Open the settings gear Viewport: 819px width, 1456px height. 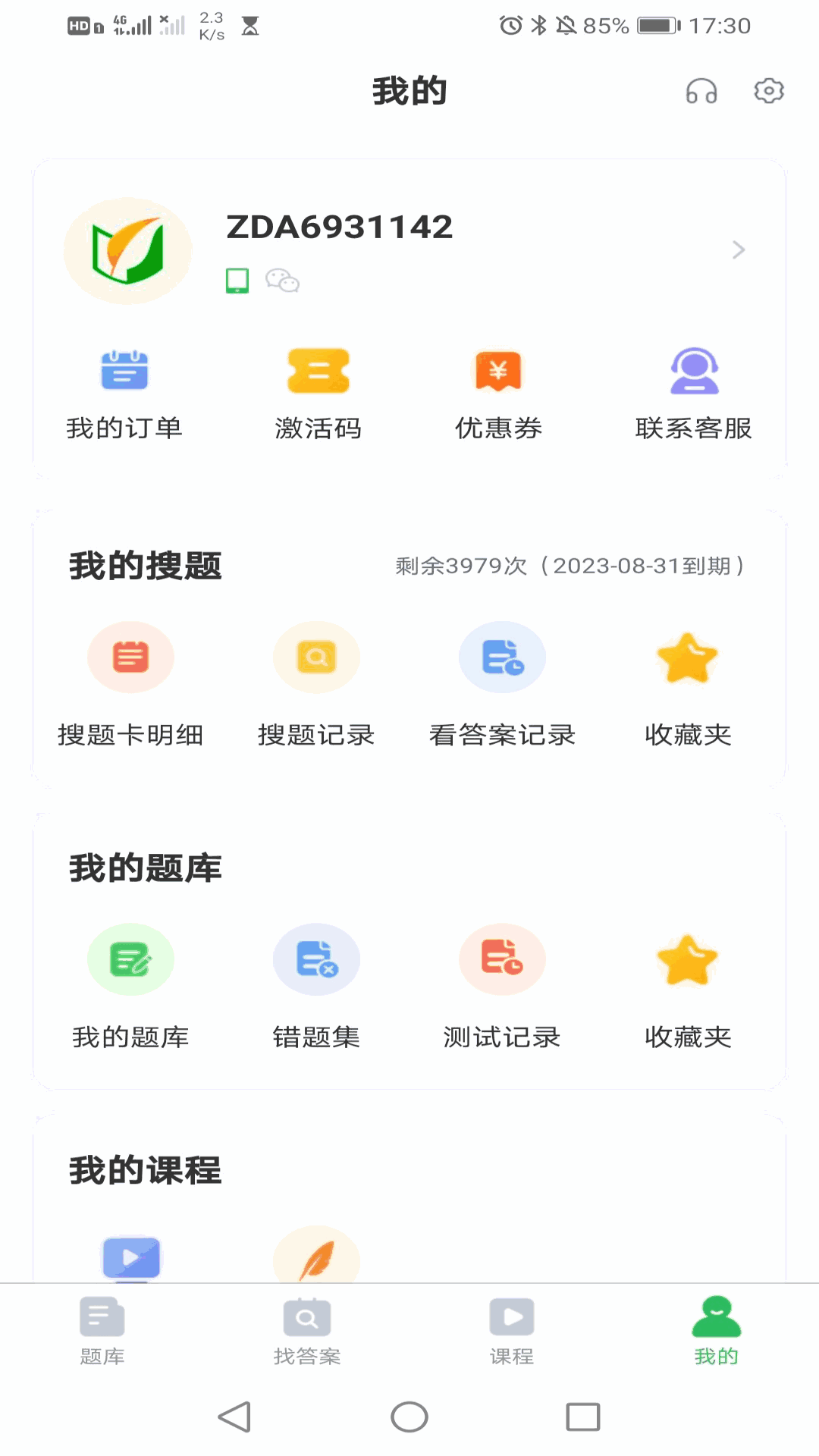(x=768, y=91)
